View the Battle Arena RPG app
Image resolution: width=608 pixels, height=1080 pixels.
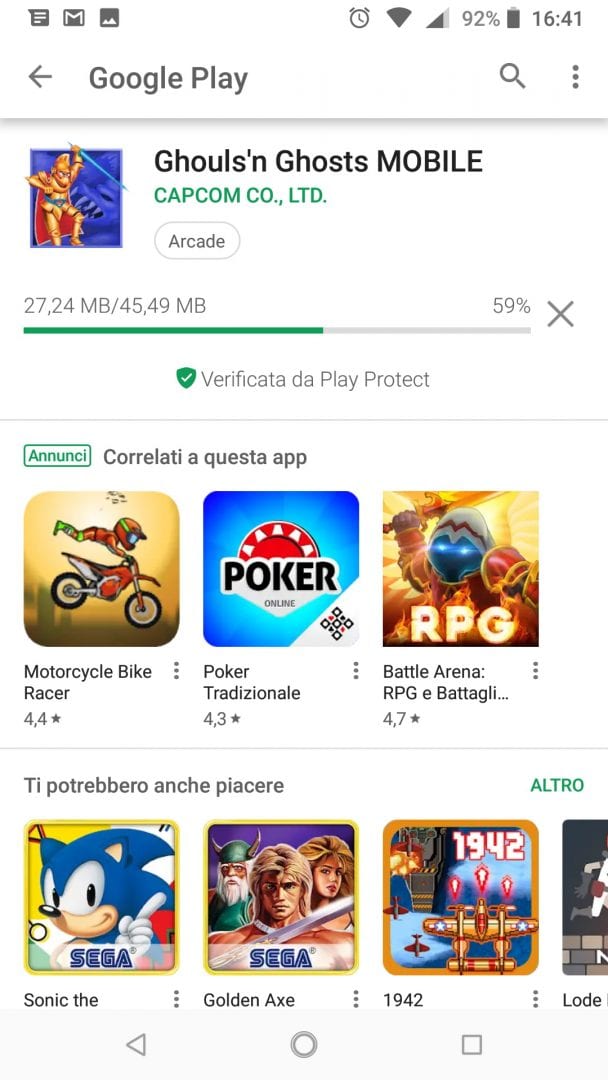click(460, 569)
